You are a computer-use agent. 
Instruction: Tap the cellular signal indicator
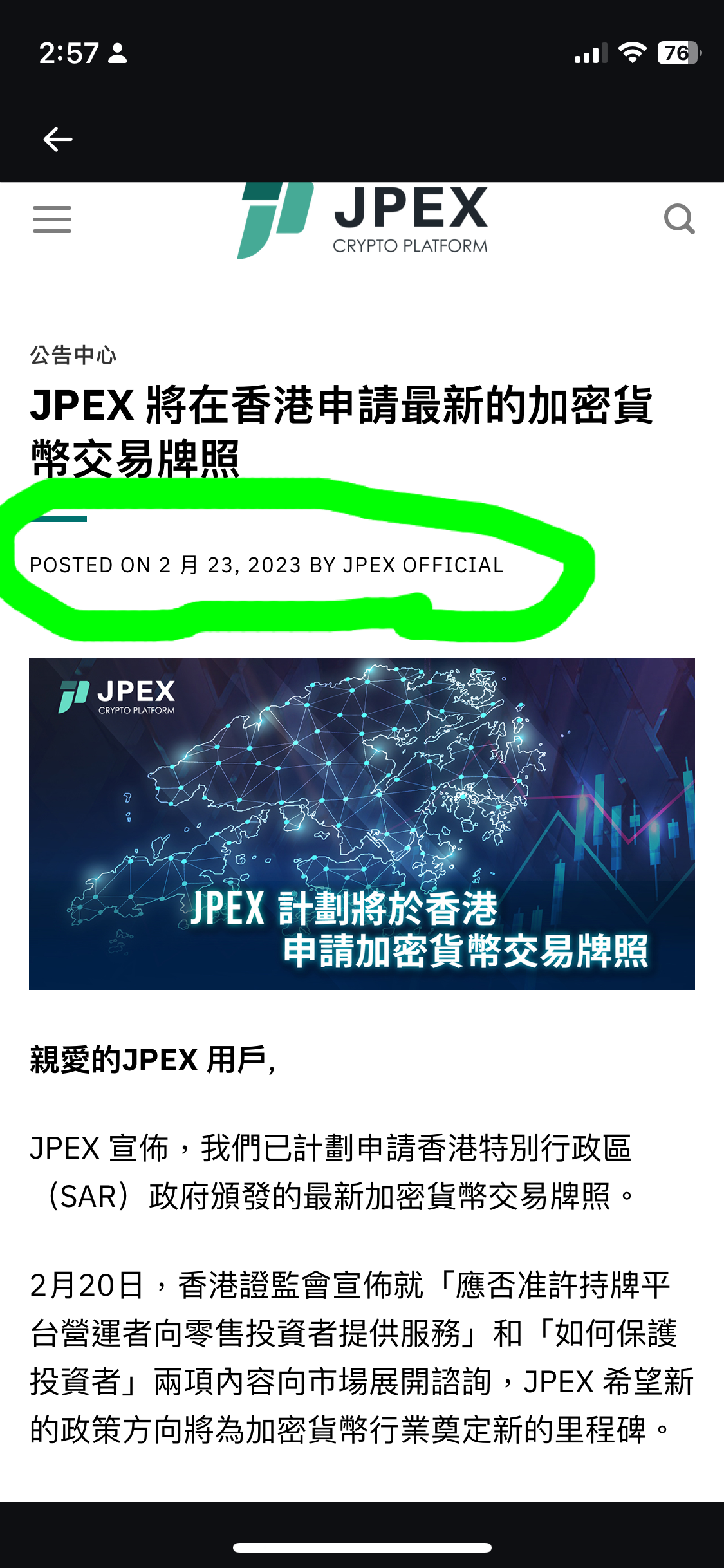[588, 55]
